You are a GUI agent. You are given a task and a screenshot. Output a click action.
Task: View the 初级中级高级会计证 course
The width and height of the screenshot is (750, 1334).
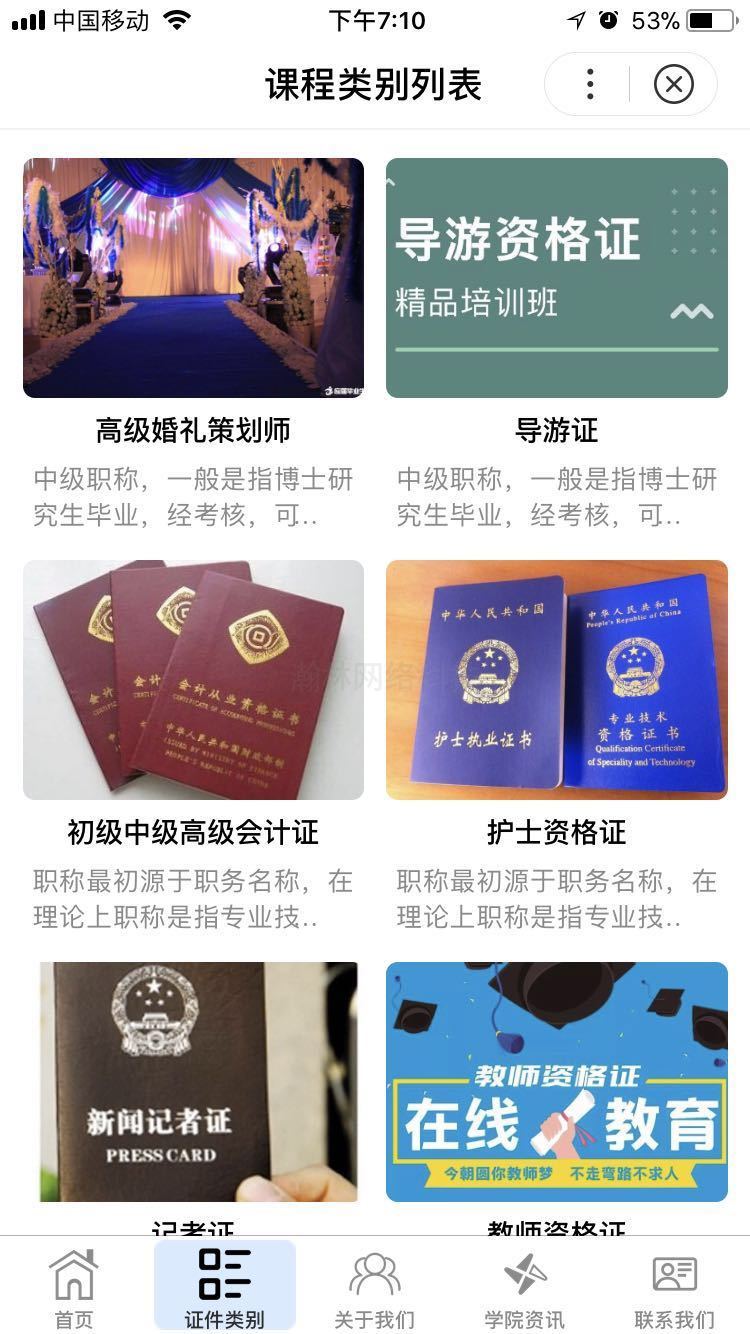pos(193,680)
